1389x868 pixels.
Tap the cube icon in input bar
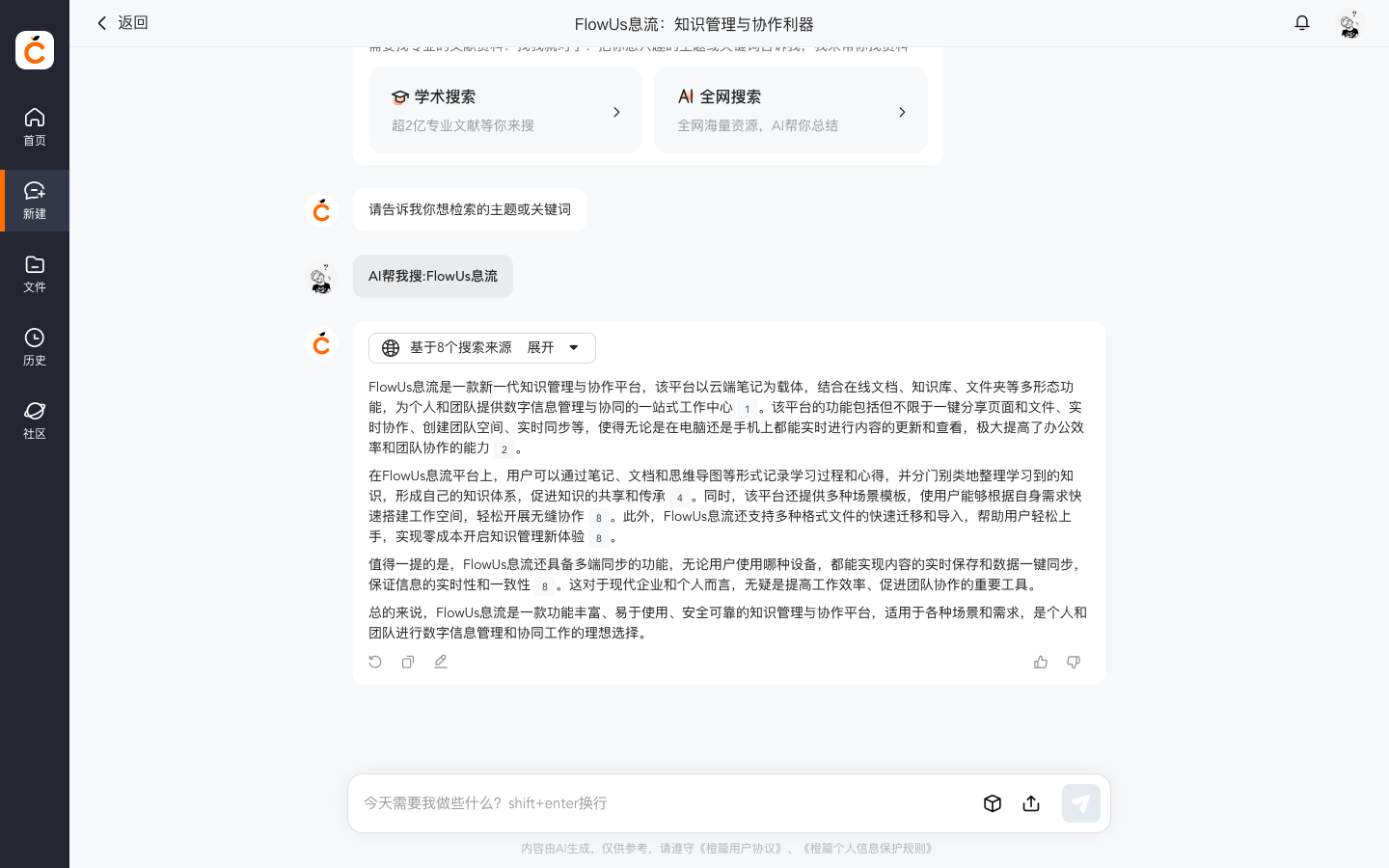pos(993,803)
